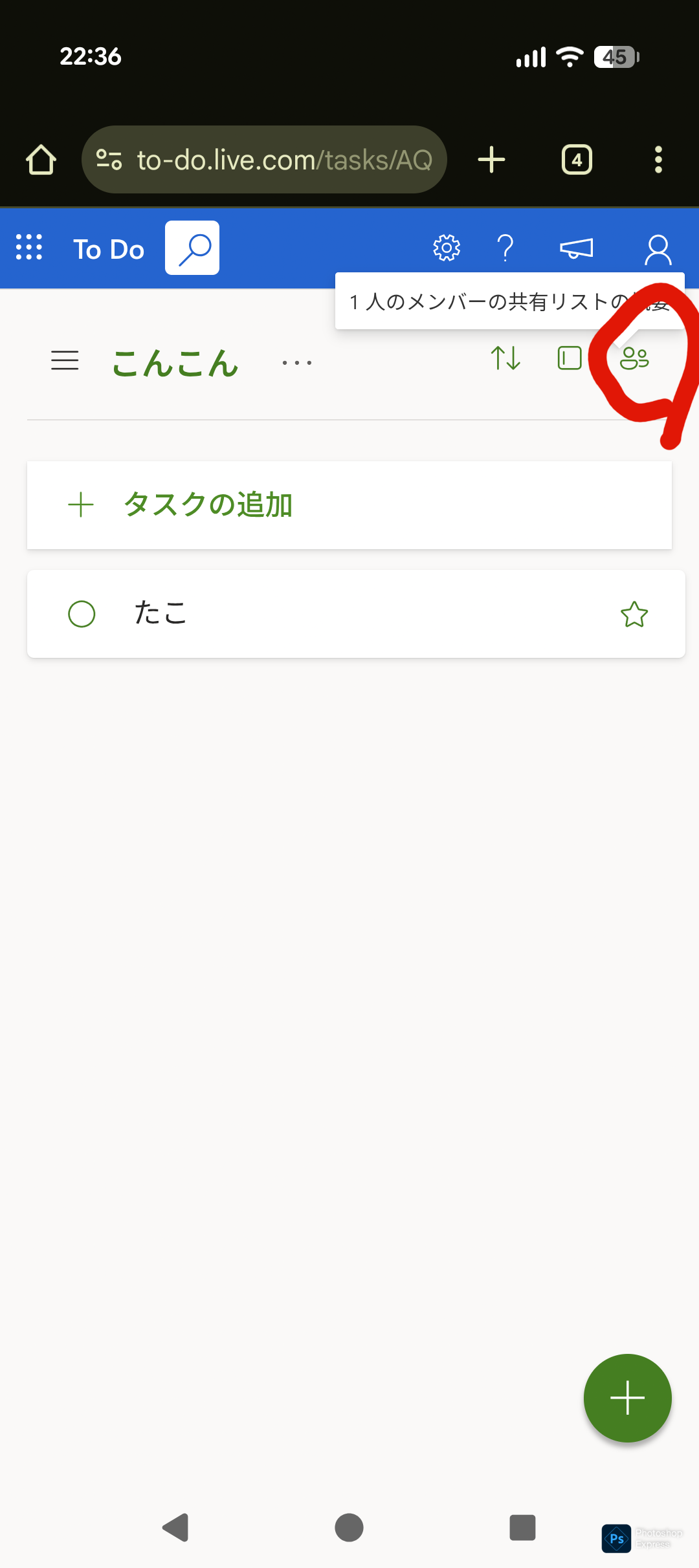
Task: Open list options for こんこん
Action: 297,363
